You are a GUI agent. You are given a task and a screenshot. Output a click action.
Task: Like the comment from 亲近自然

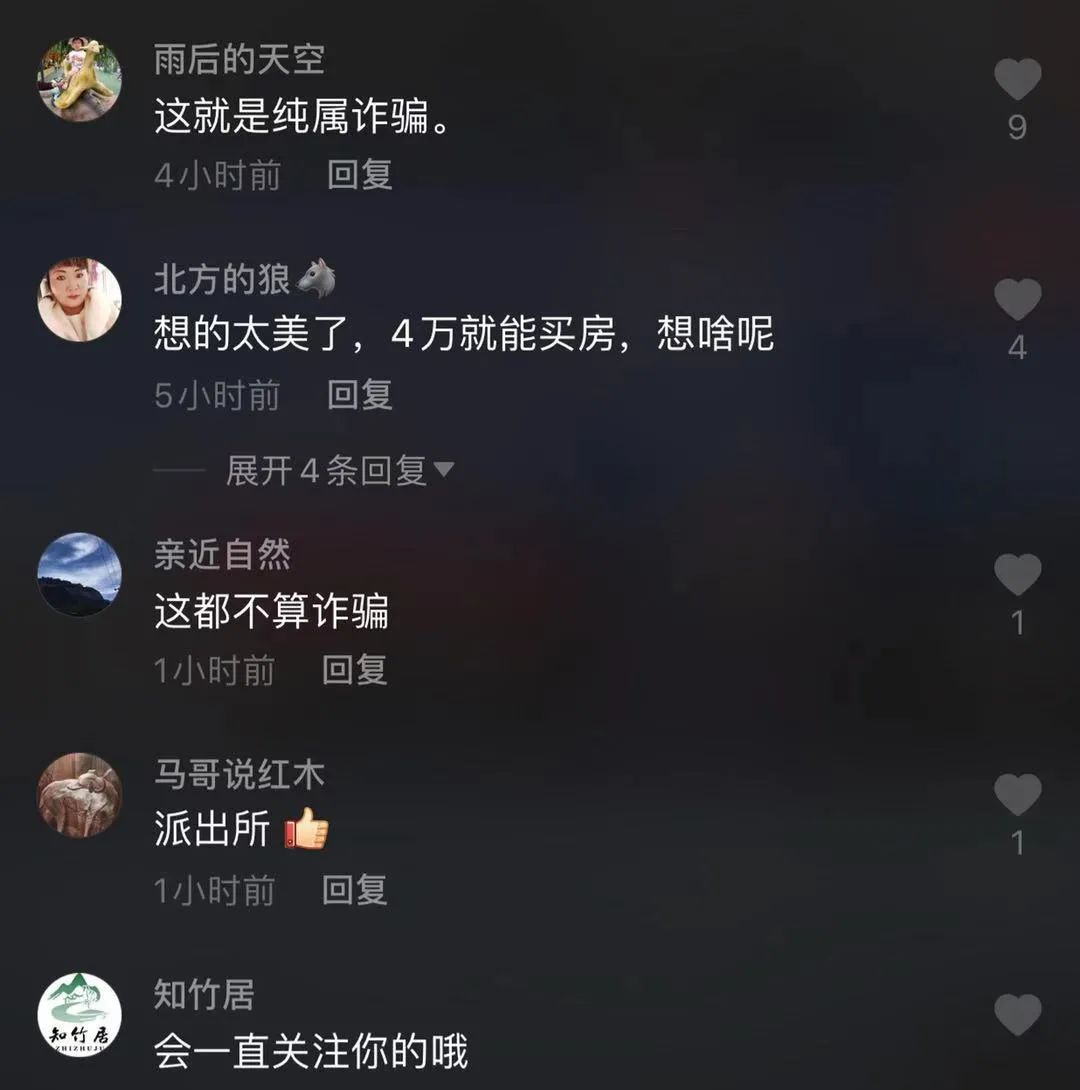tap(1017, 575)
